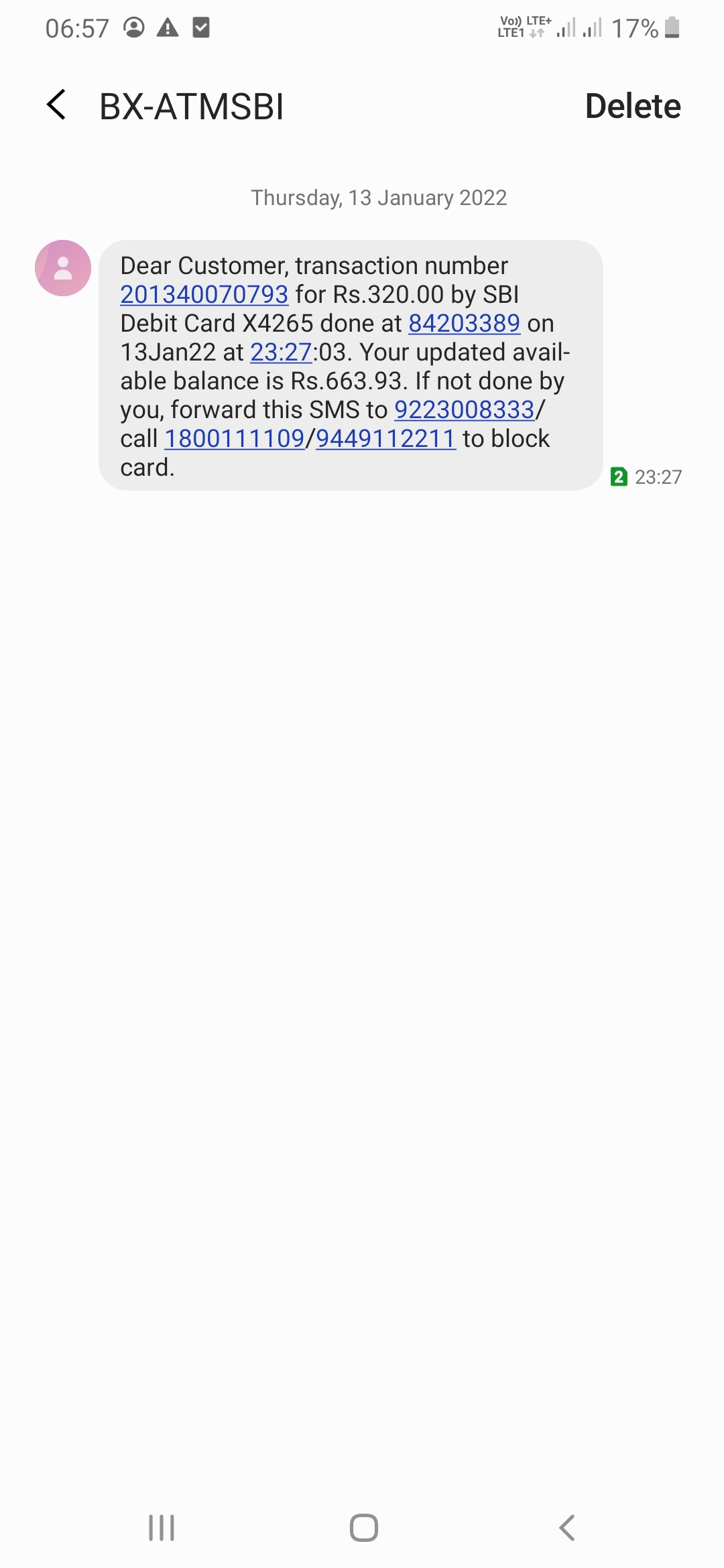Tap the Delete button
Screen dimensions: 724x1568
pos(632,106)
